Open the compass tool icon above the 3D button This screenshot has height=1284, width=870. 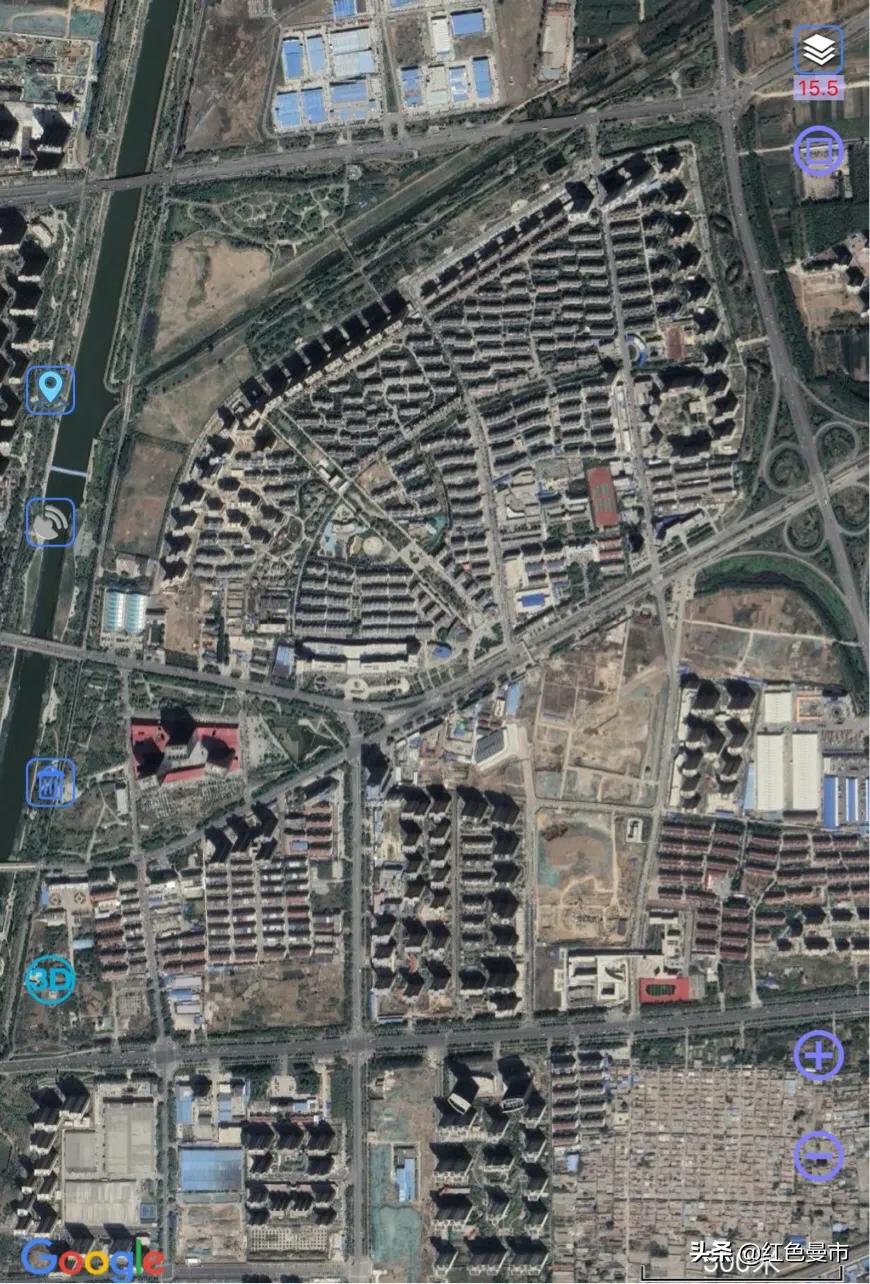[52, 782]
